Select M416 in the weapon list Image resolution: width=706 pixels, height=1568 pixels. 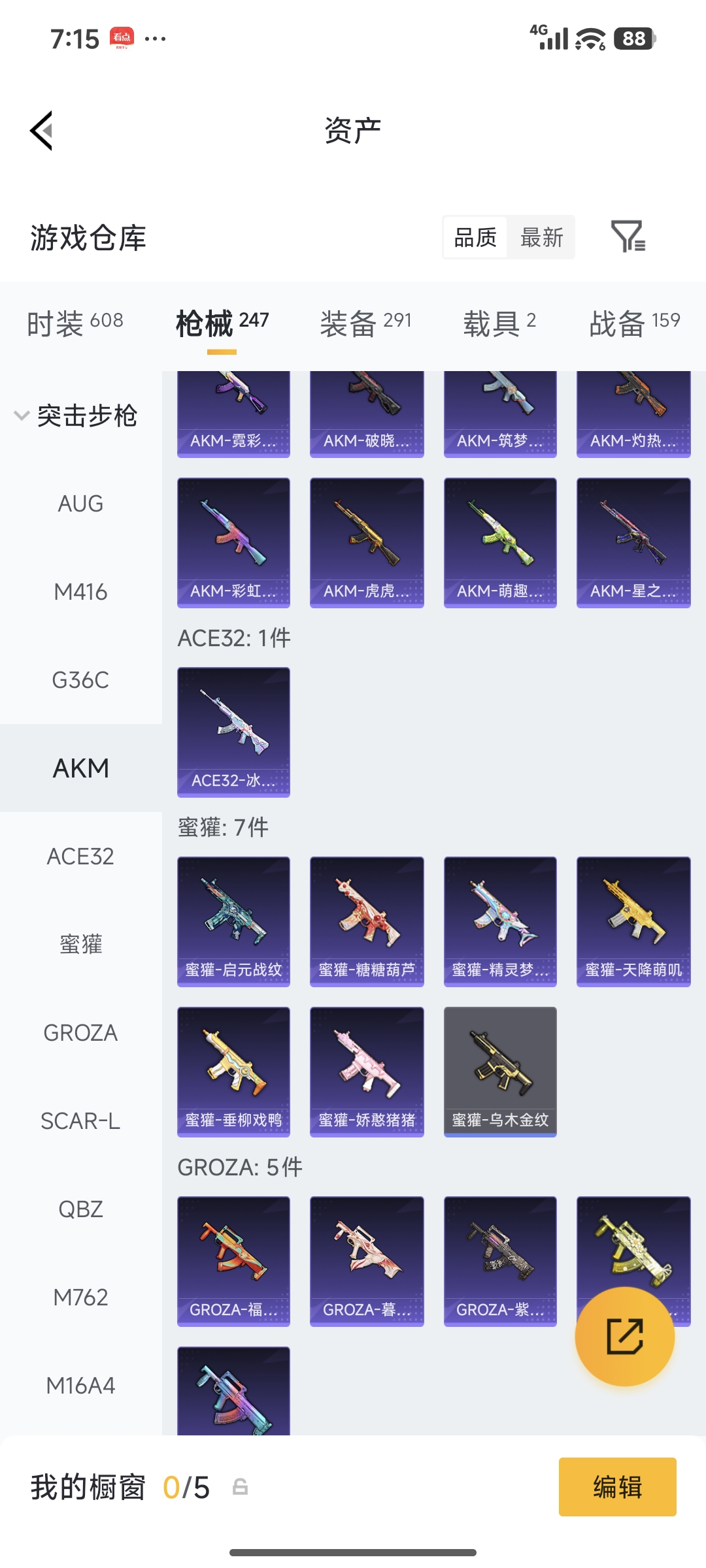(80, 592)
